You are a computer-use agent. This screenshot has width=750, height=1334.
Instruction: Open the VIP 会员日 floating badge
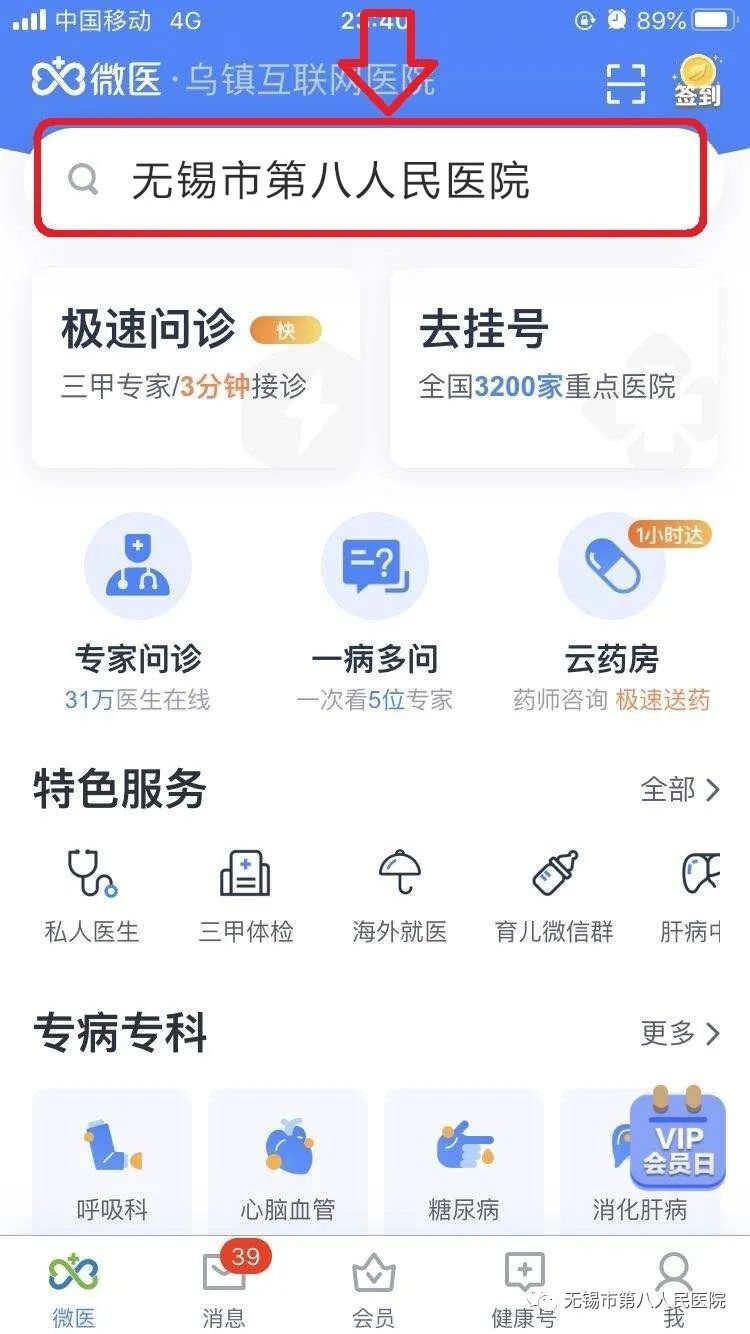tap(679, 1139)
